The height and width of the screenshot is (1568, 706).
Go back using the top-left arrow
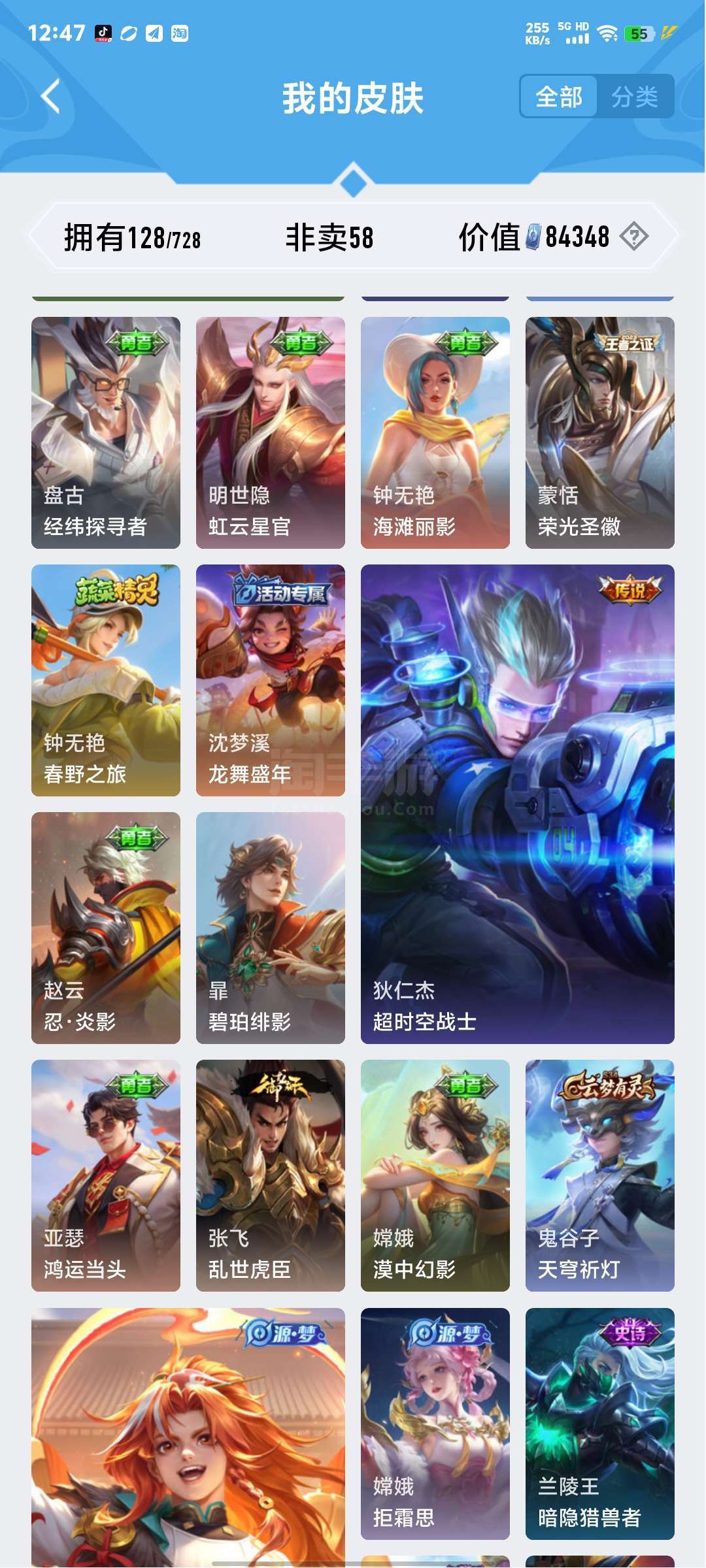(51, 97)
